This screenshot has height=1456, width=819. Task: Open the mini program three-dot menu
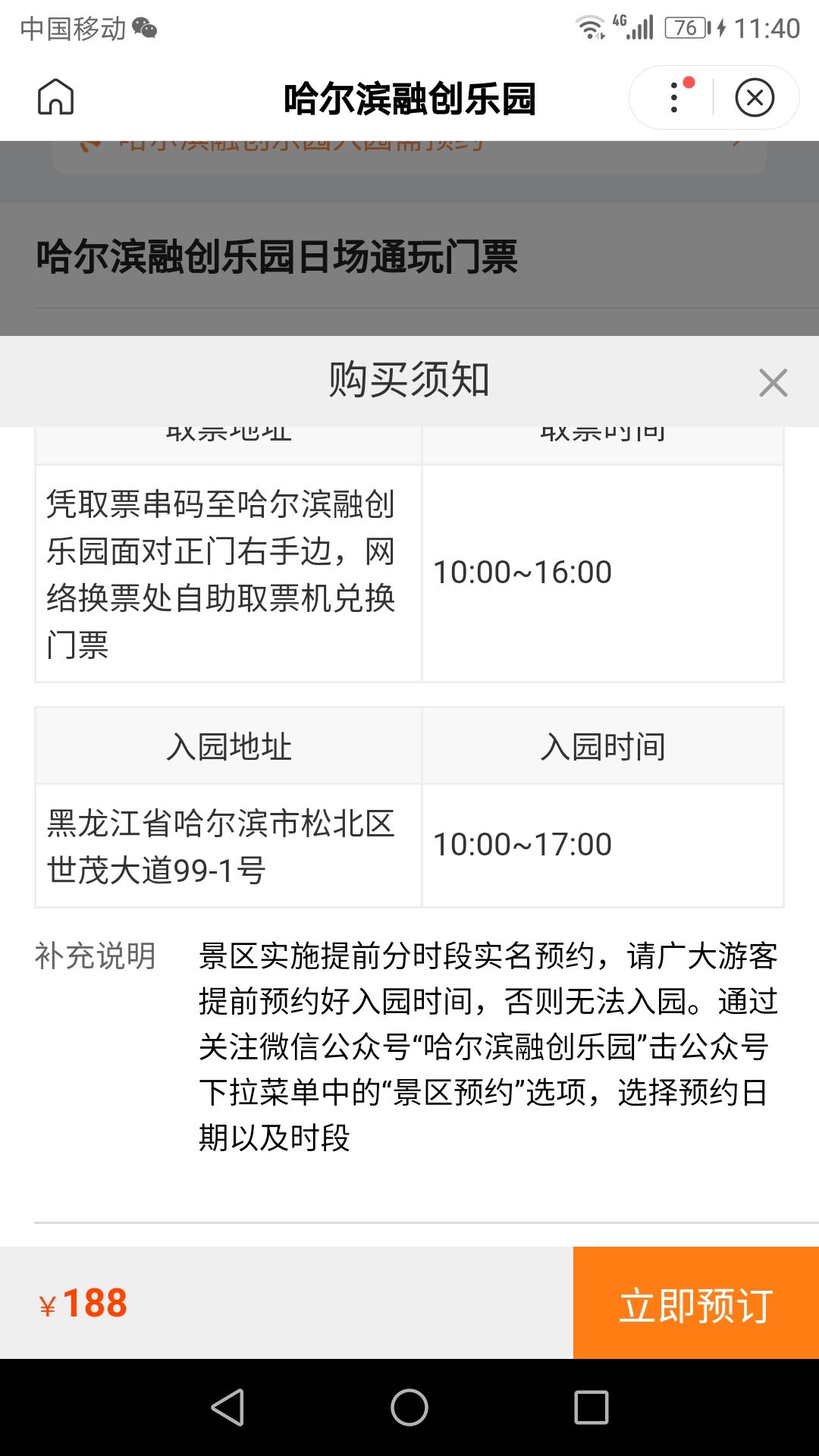[x=674, y=97]
